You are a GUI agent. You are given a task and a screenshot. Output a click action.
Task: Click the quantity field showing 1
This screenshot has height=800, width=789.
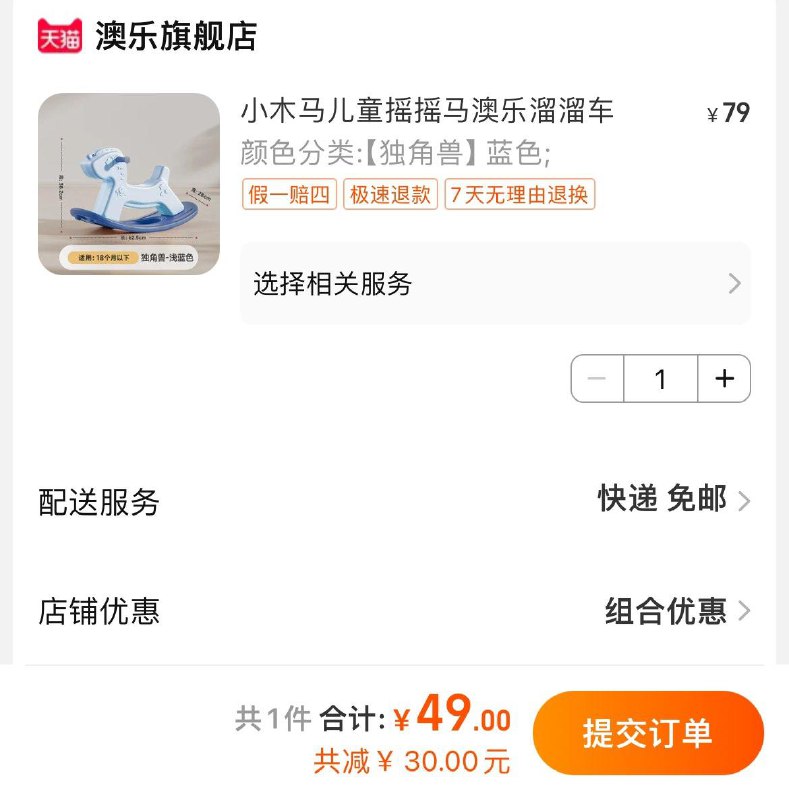tap(660, 378)
